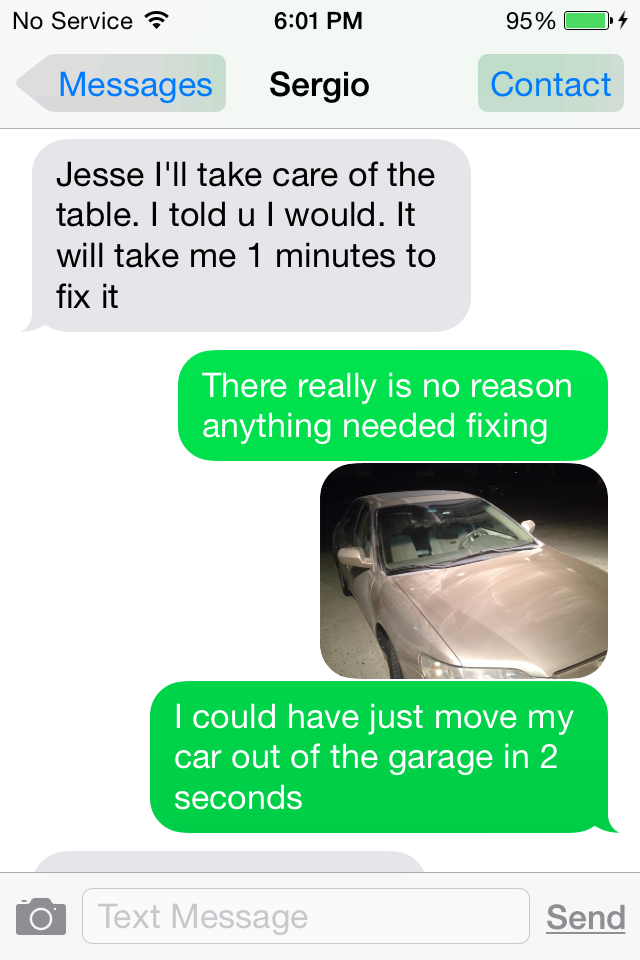
Task: Tap the Send button
Action: point(585,916)
